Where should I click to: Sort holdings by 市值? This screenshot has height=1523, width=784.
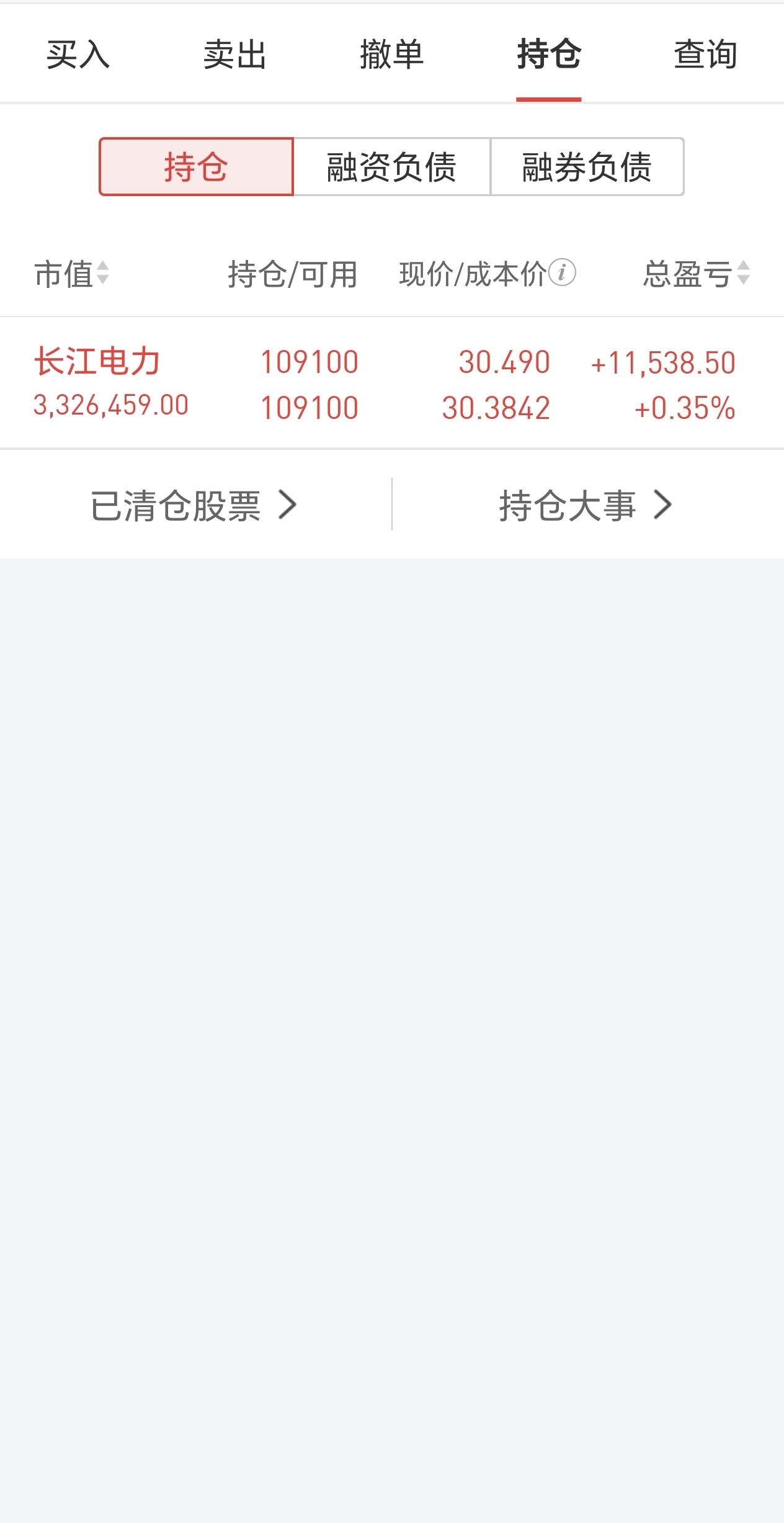pyautogui.click(x=72, y=274)
